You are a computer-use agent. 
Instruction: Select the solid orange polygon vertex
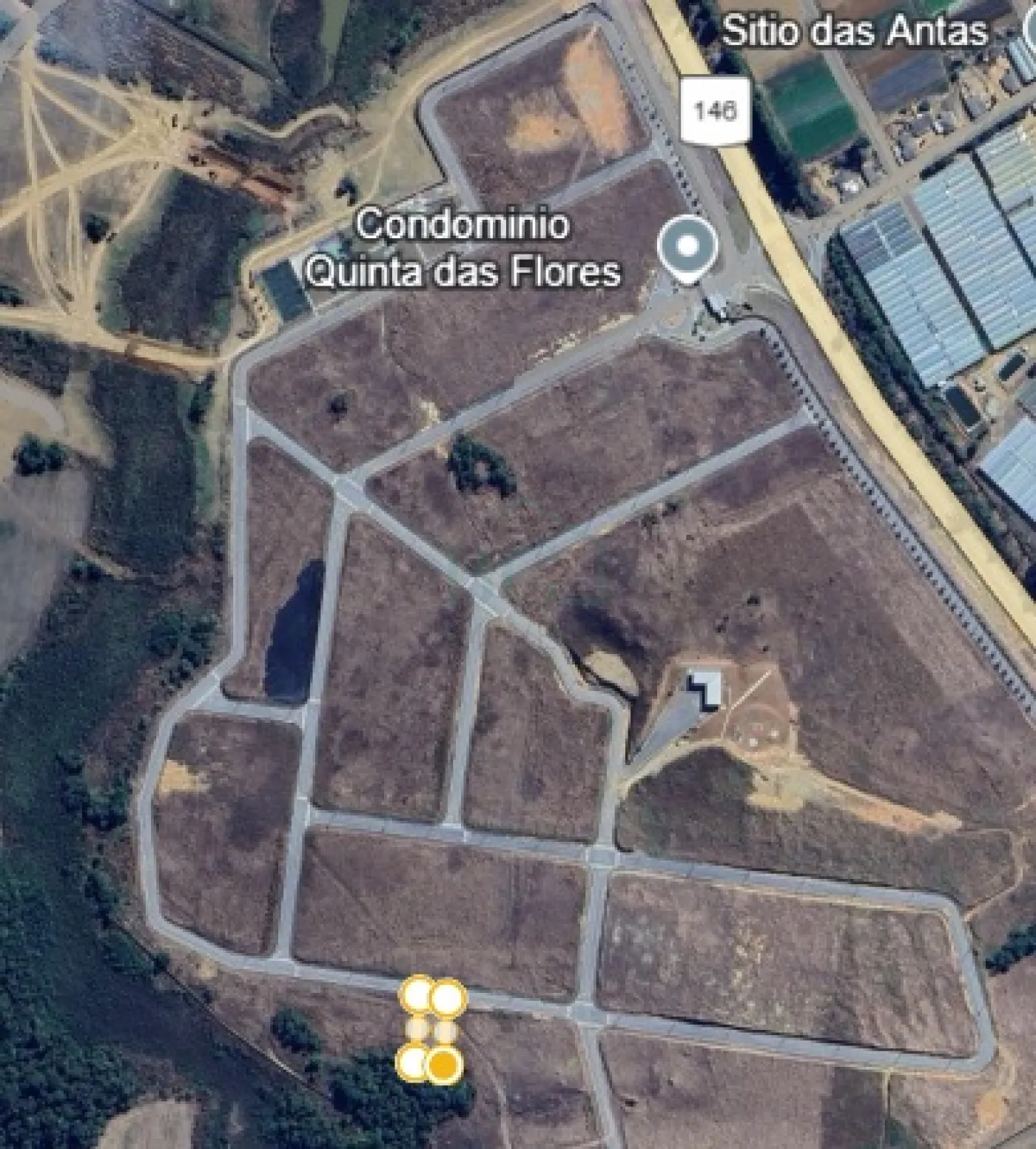coord(444,1065)
